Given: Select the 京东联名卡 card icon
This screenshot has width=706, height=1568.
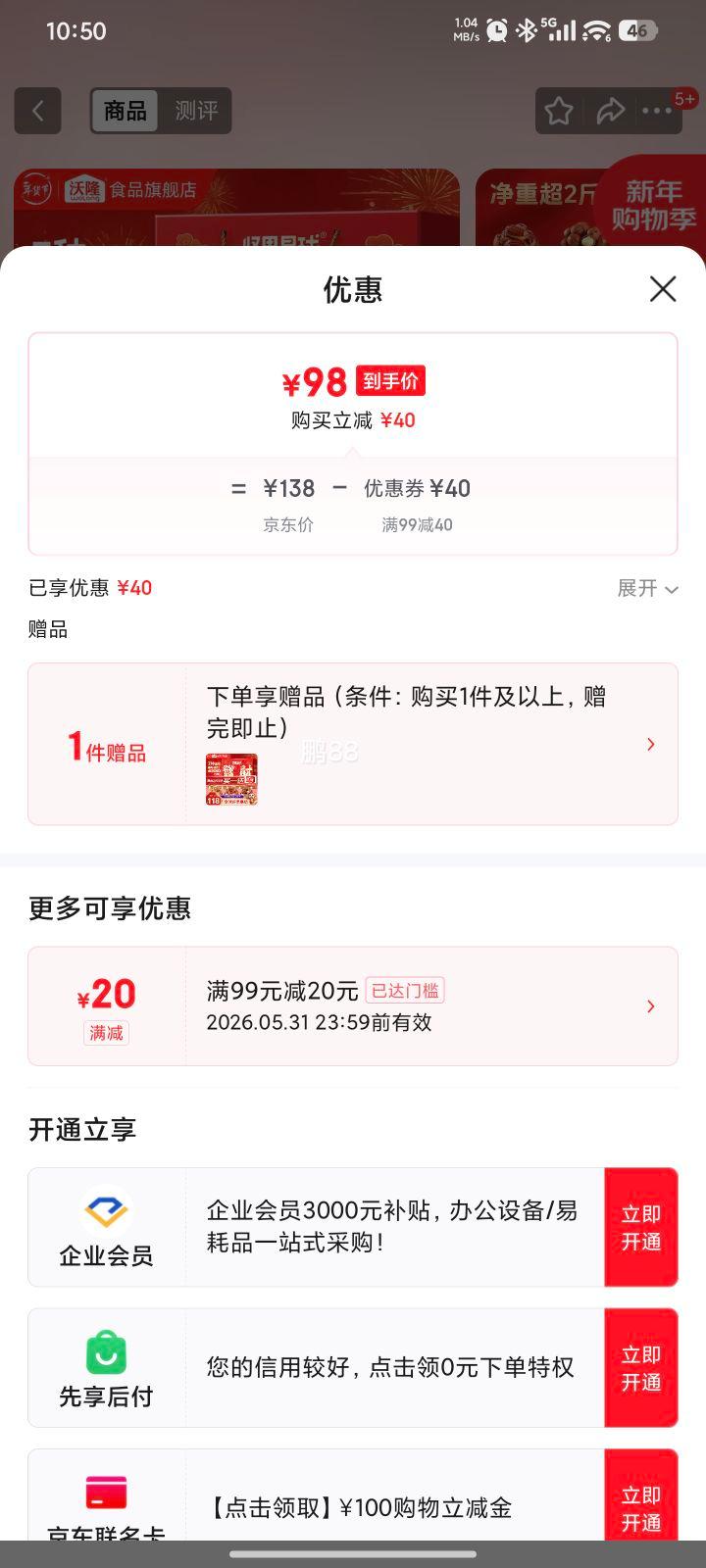Looking at the screenshot, I should pos(106,1493).
